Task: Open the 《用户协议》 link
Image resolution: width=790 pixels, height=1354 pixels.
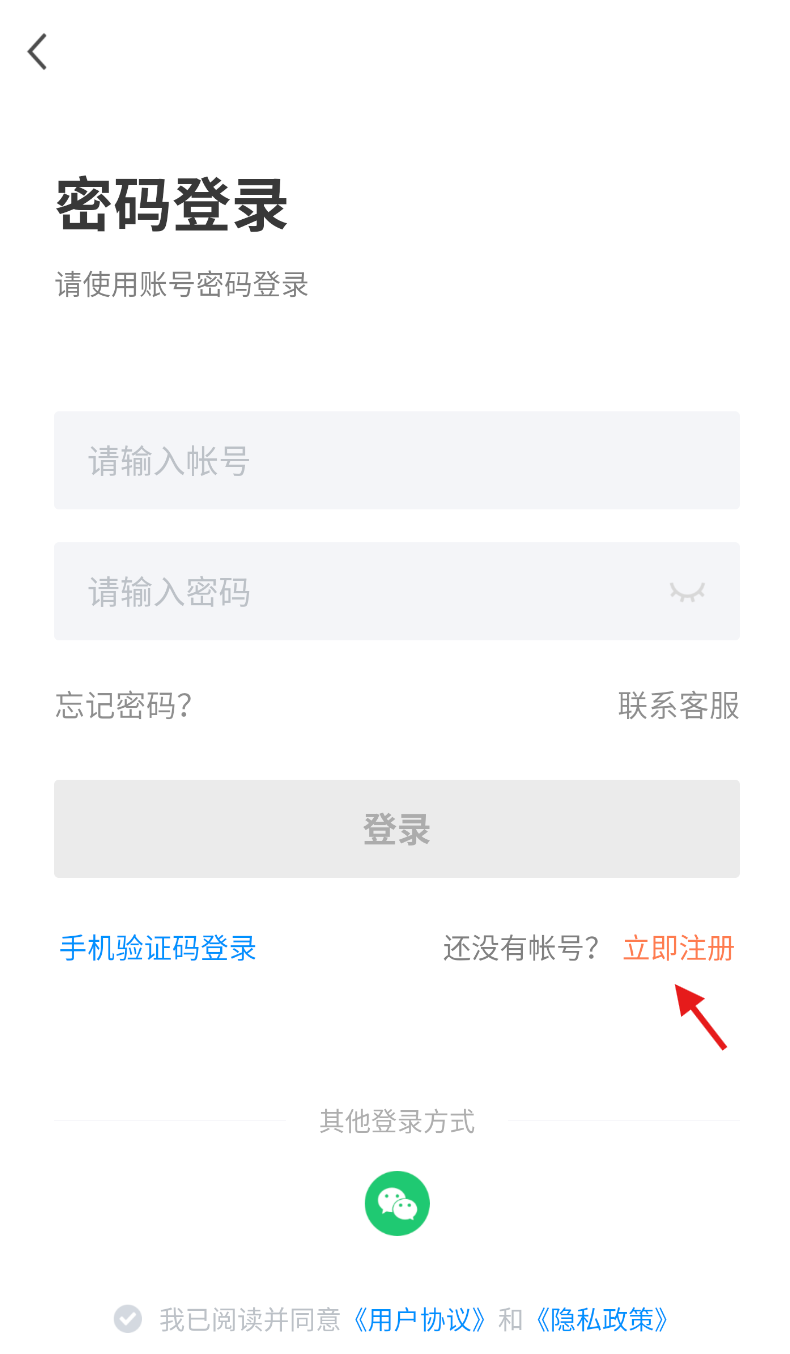Action: pyautogui.click(x=420, y=1320)
